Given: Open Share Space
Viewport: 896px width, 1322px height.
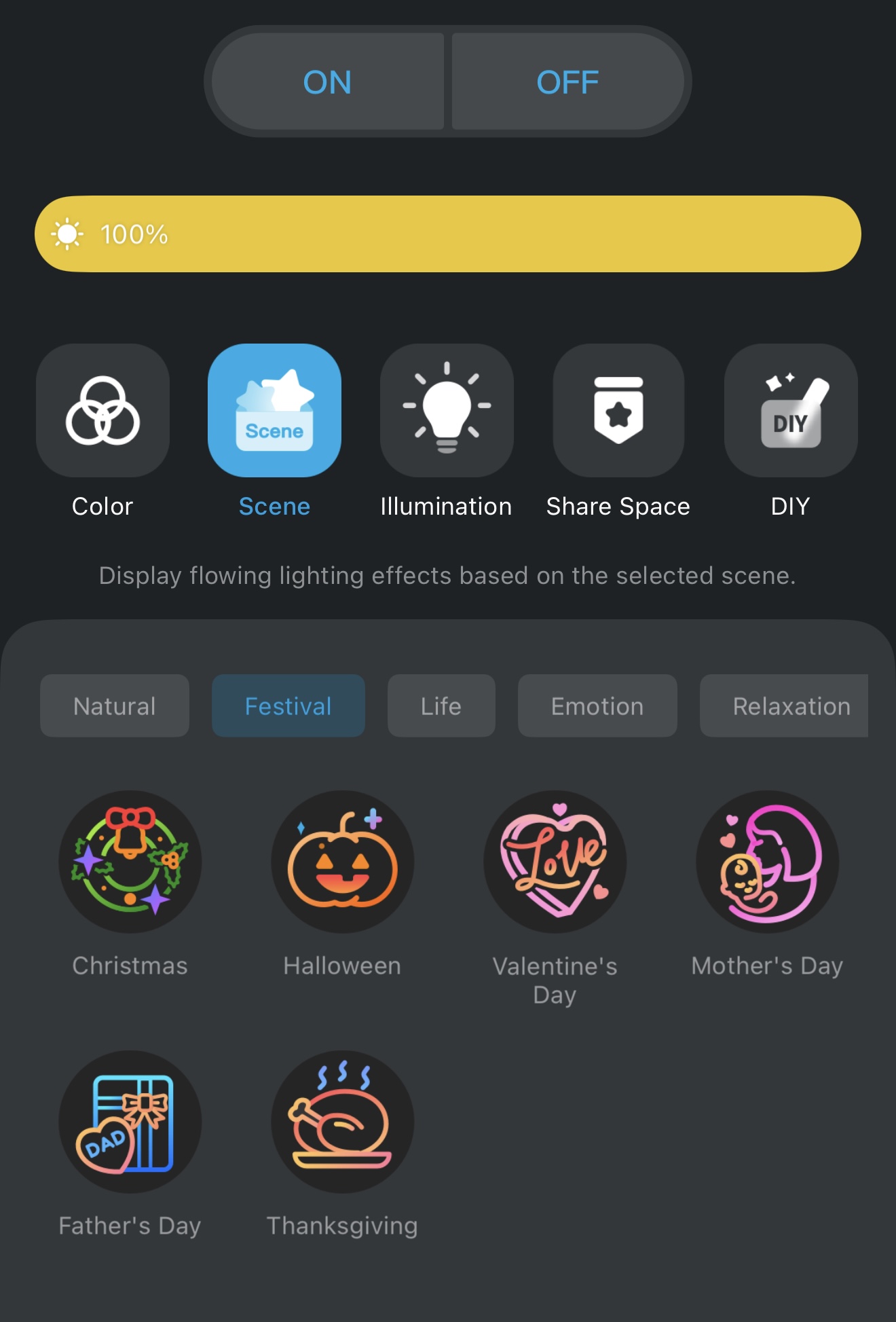Looking at the screenshot, I should (618, 411).
